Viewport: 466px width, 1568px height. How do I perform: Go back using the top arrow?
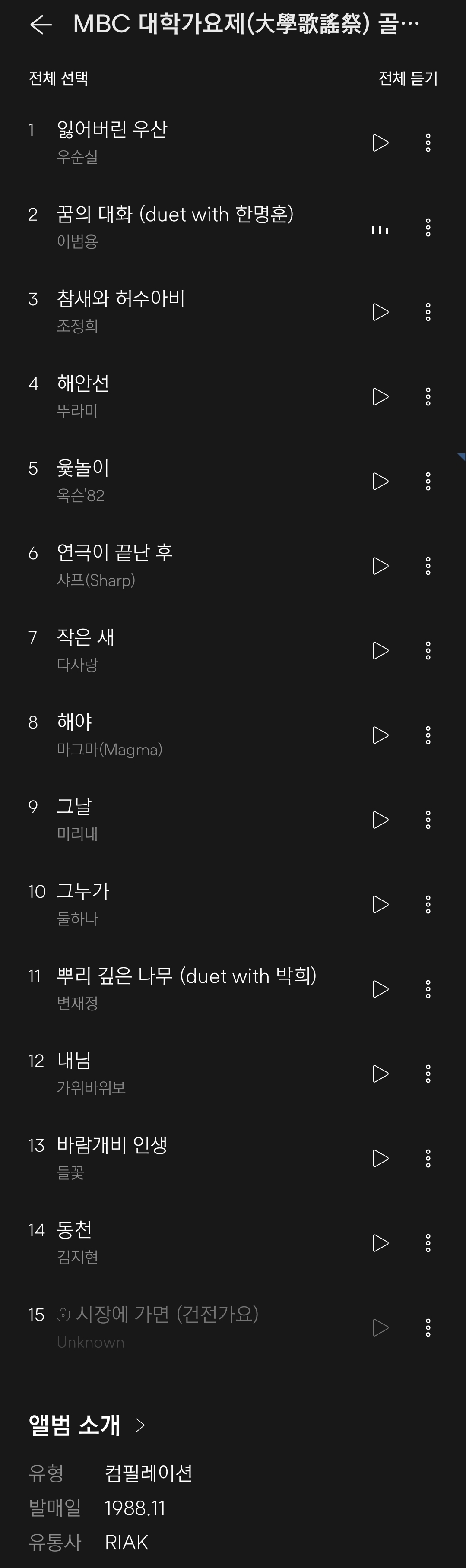41,25
